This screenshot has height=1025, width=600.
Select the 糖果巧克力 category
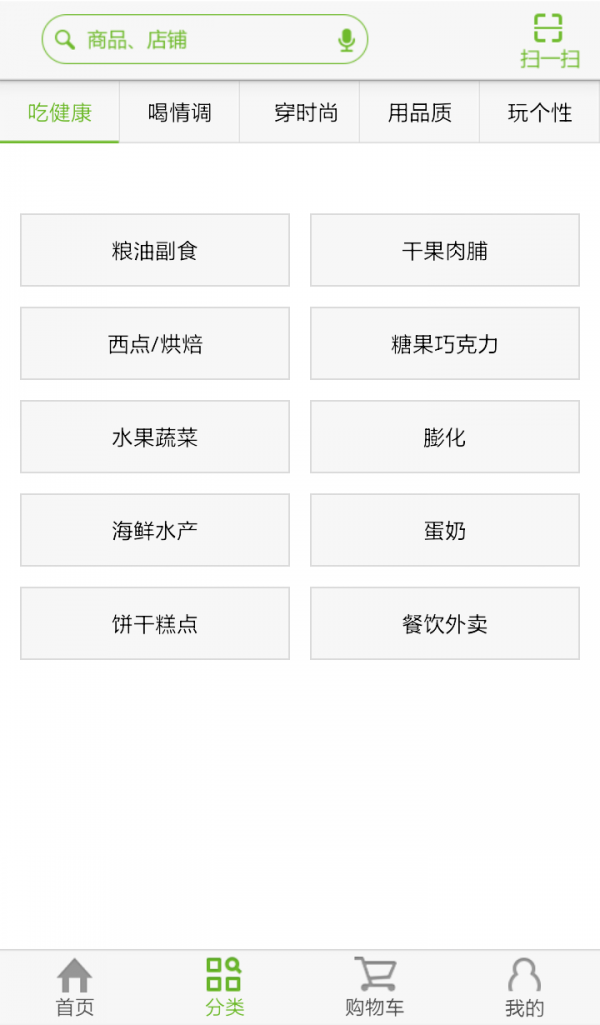tap(444, 343)
